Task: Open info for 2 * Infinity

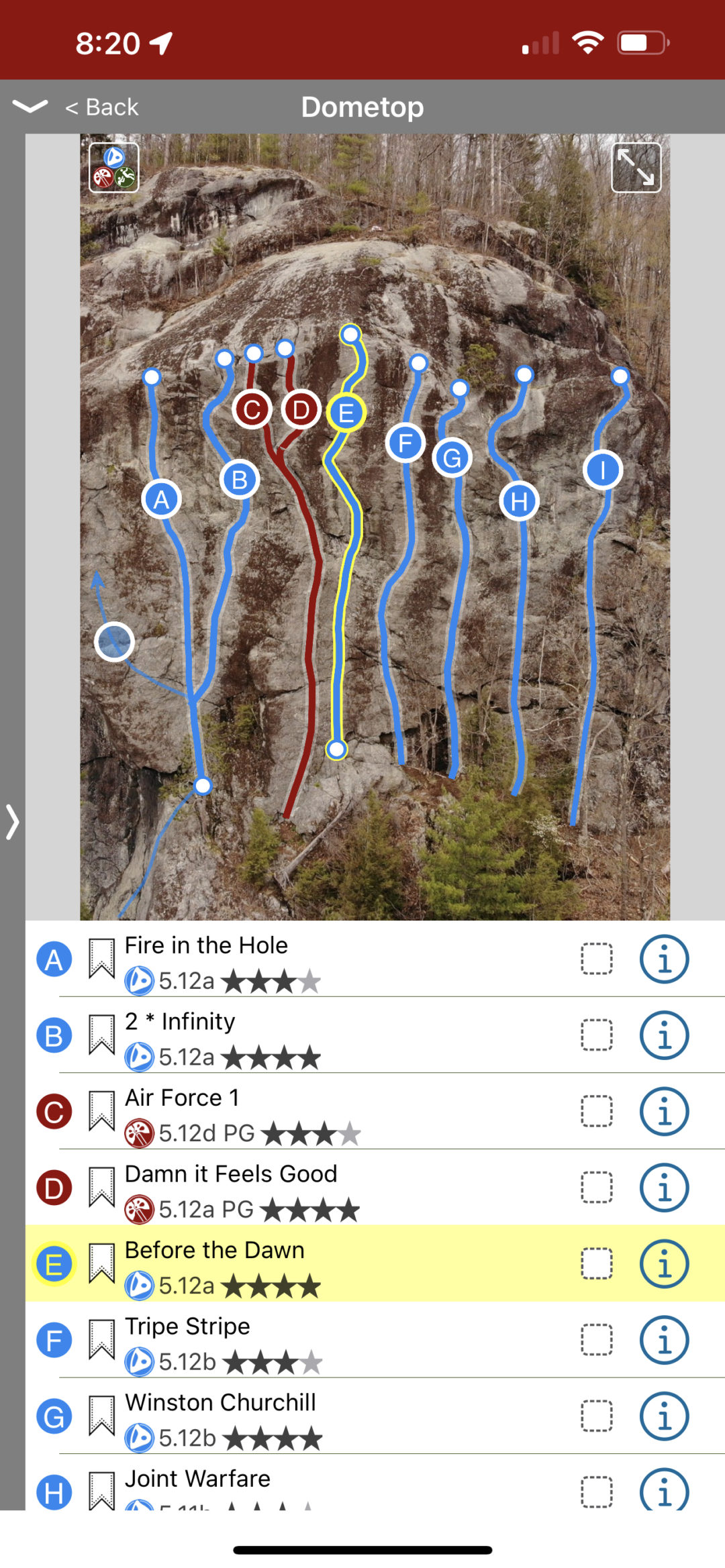Action: 664,1035
